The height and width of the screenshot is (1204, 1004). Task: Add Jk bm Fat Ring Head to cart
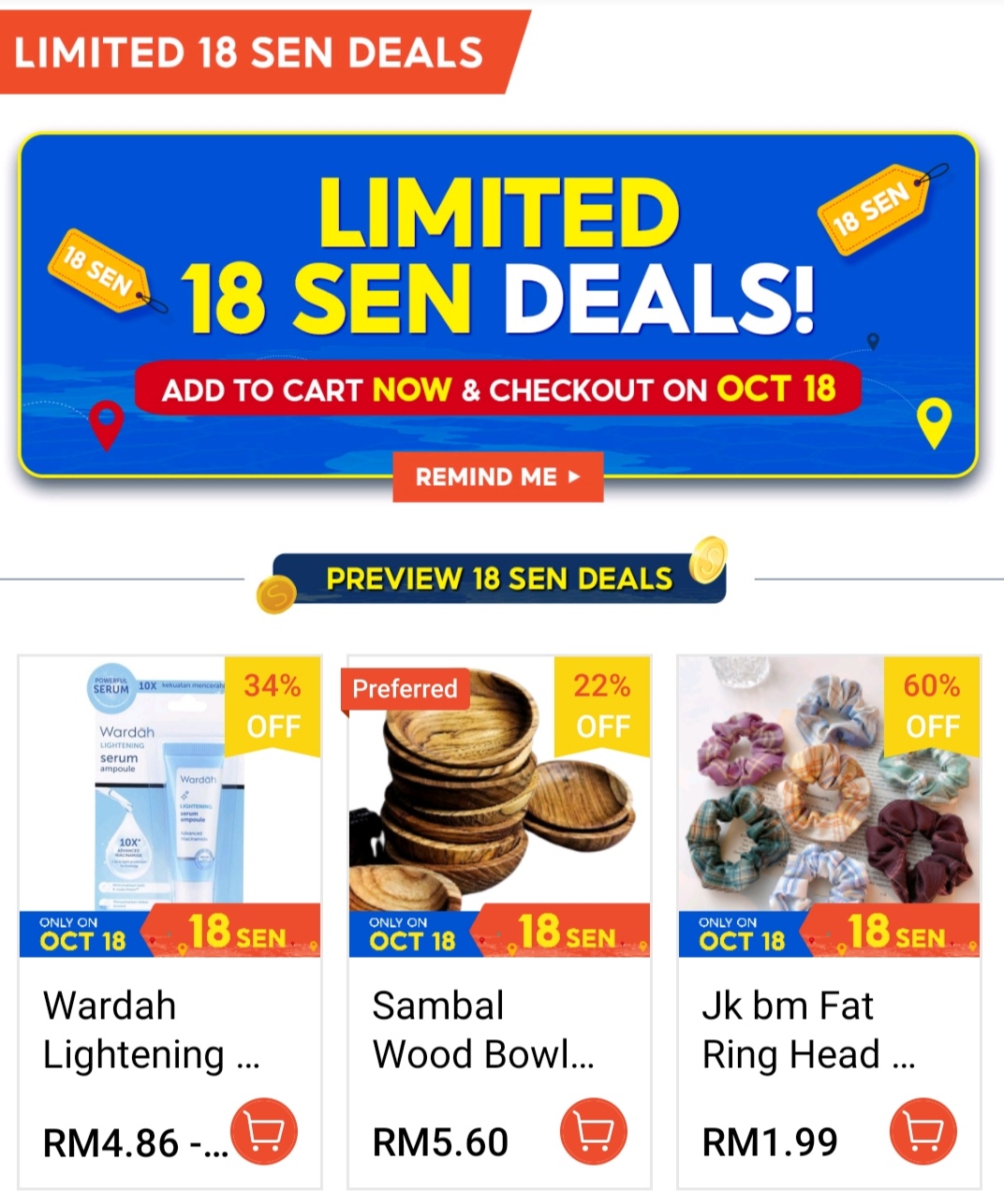(x=923, y=1132)
